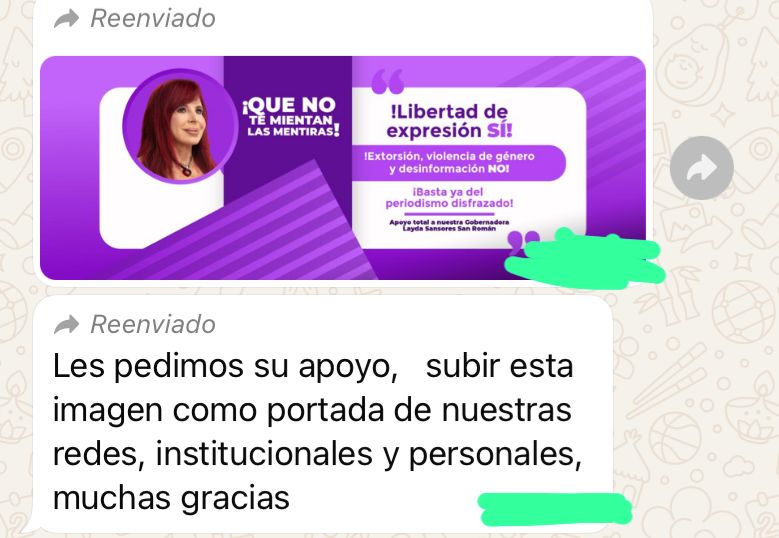Open the forwarded purple banner image
The height and width of the screenshot is (538, 779).
click(x=342, y=167)
